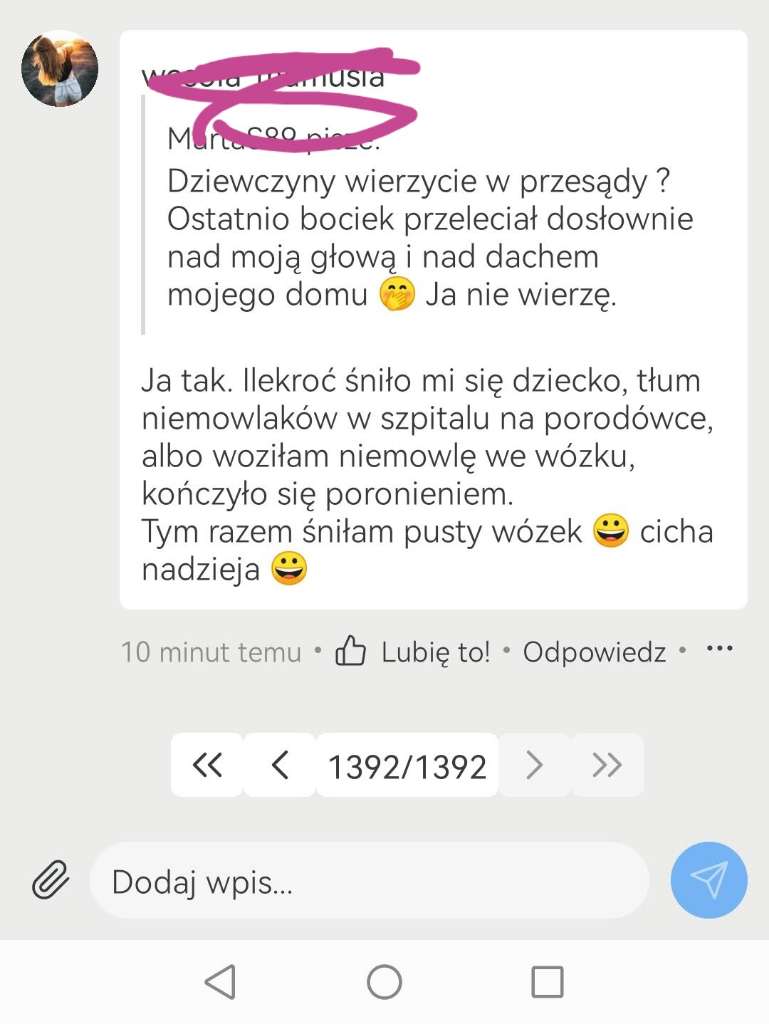Open the three-dot post options menu

(720, 649)
